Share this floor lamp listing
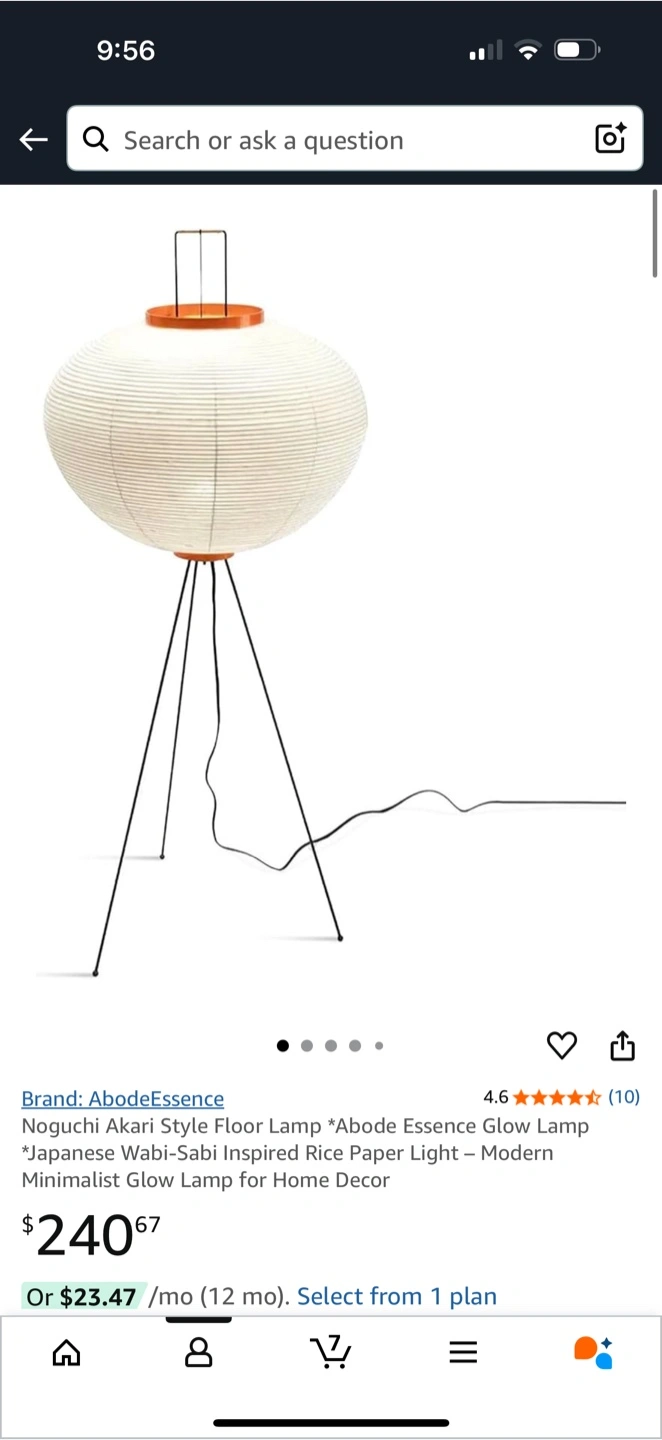The width and height of the screenshot is (662, 1440). tap(622, 1046)
